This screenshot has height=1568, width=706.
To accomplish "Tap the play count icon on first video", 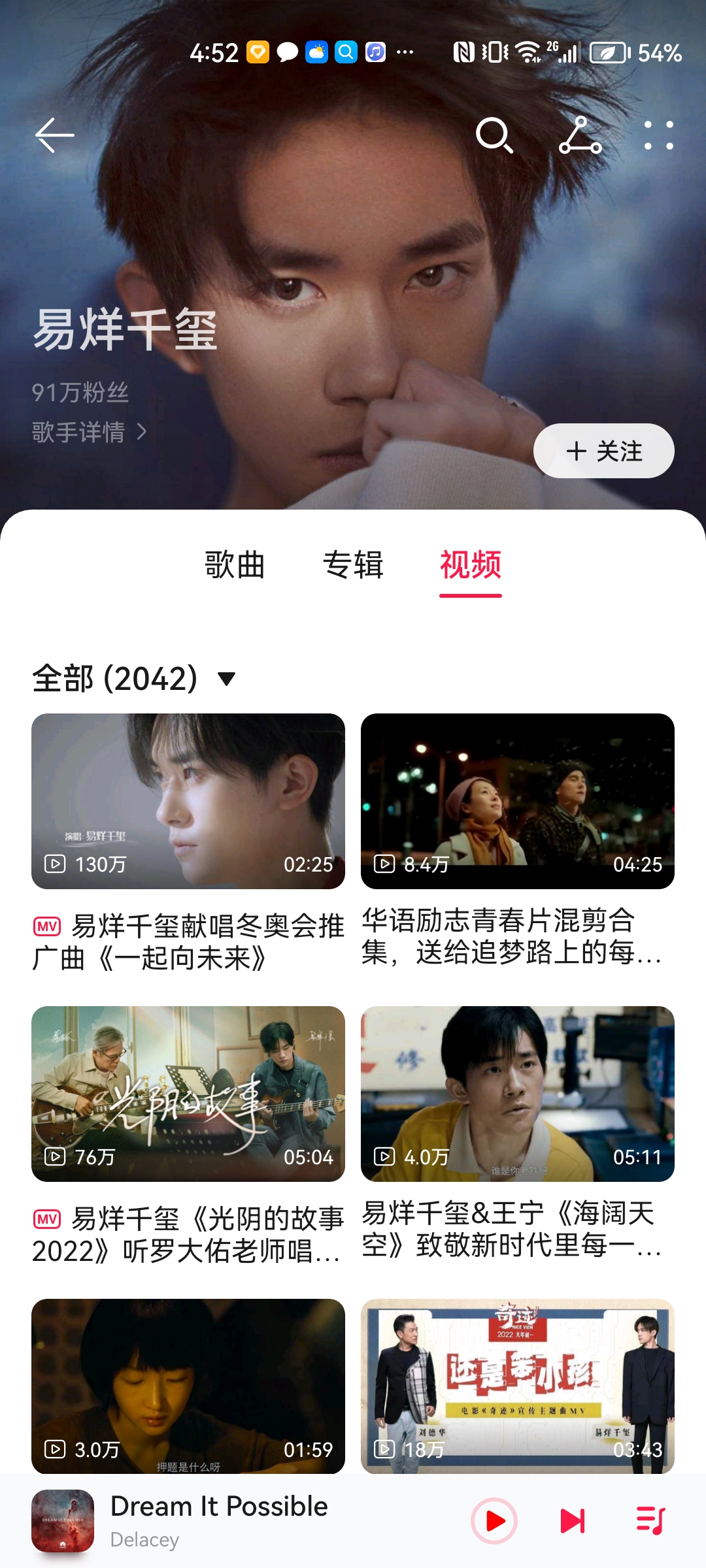I will pyautogui.click(x=56, y=863).
